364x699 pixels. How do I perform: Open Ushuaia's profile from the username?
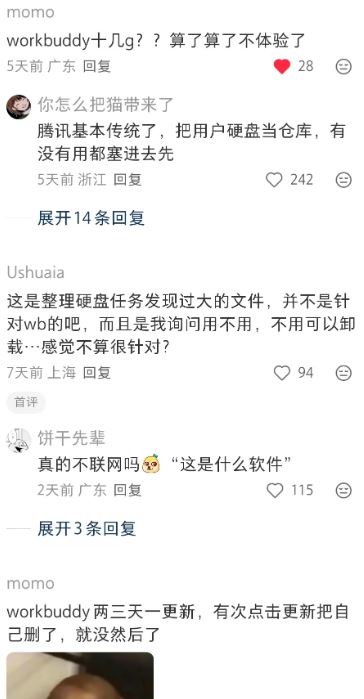36,272
